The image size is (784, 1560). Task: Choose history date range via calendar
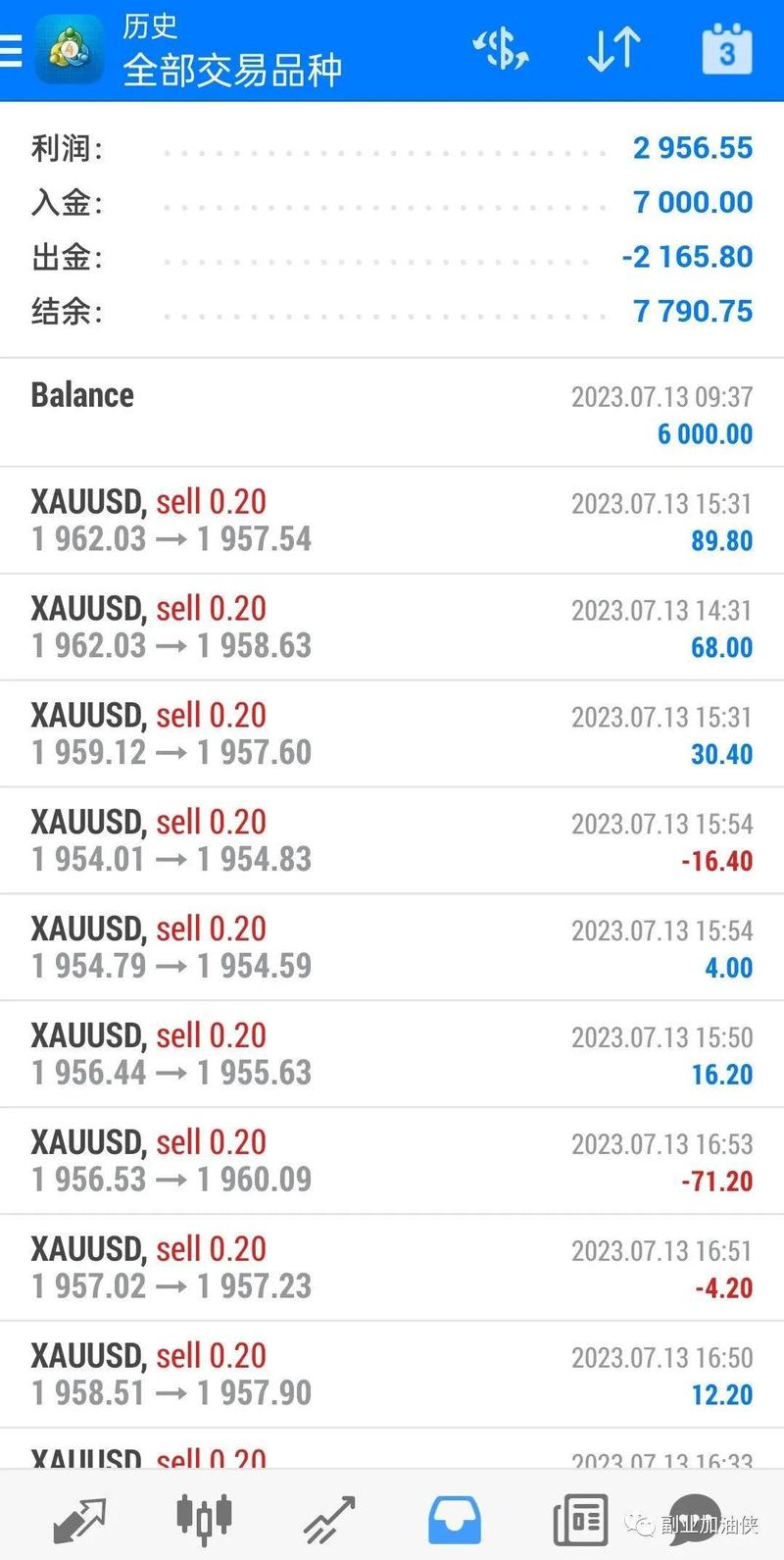tap(727, 50)
